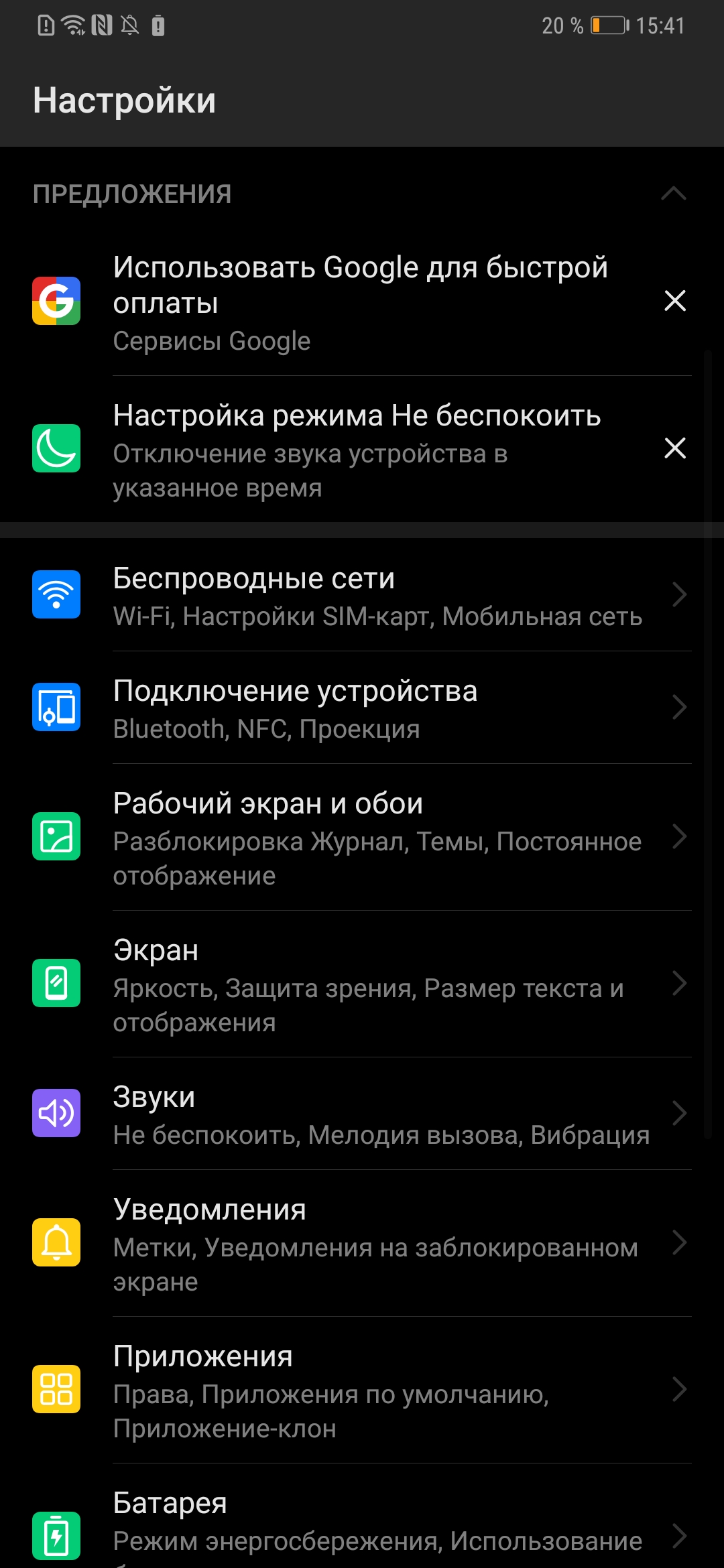Dismiss the Не беспокоить suggestion

pyautogui.click(x=674, y=448)
